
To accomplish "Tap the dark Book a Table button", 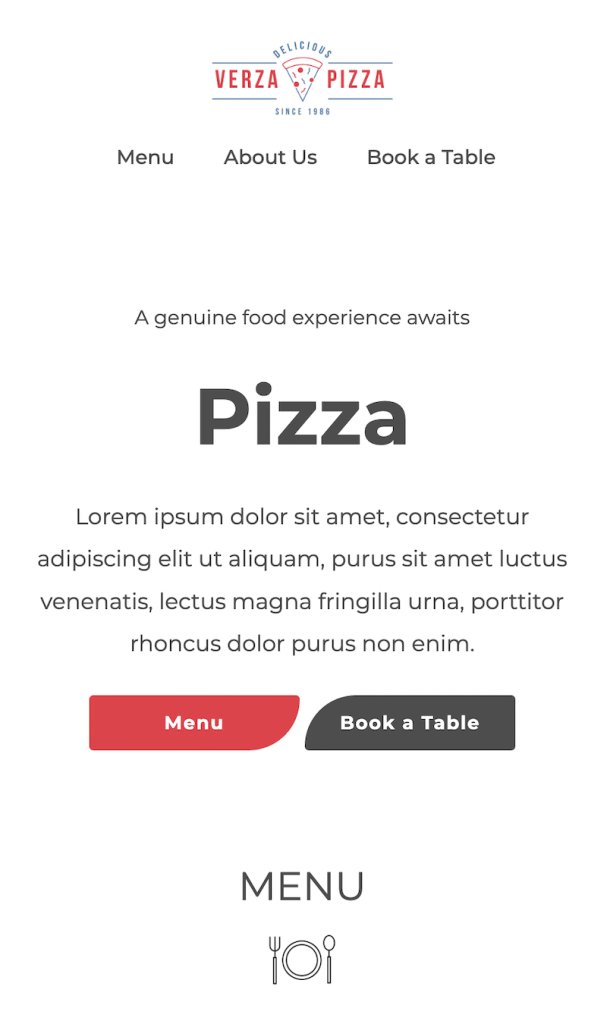I will tap(410, 722).
